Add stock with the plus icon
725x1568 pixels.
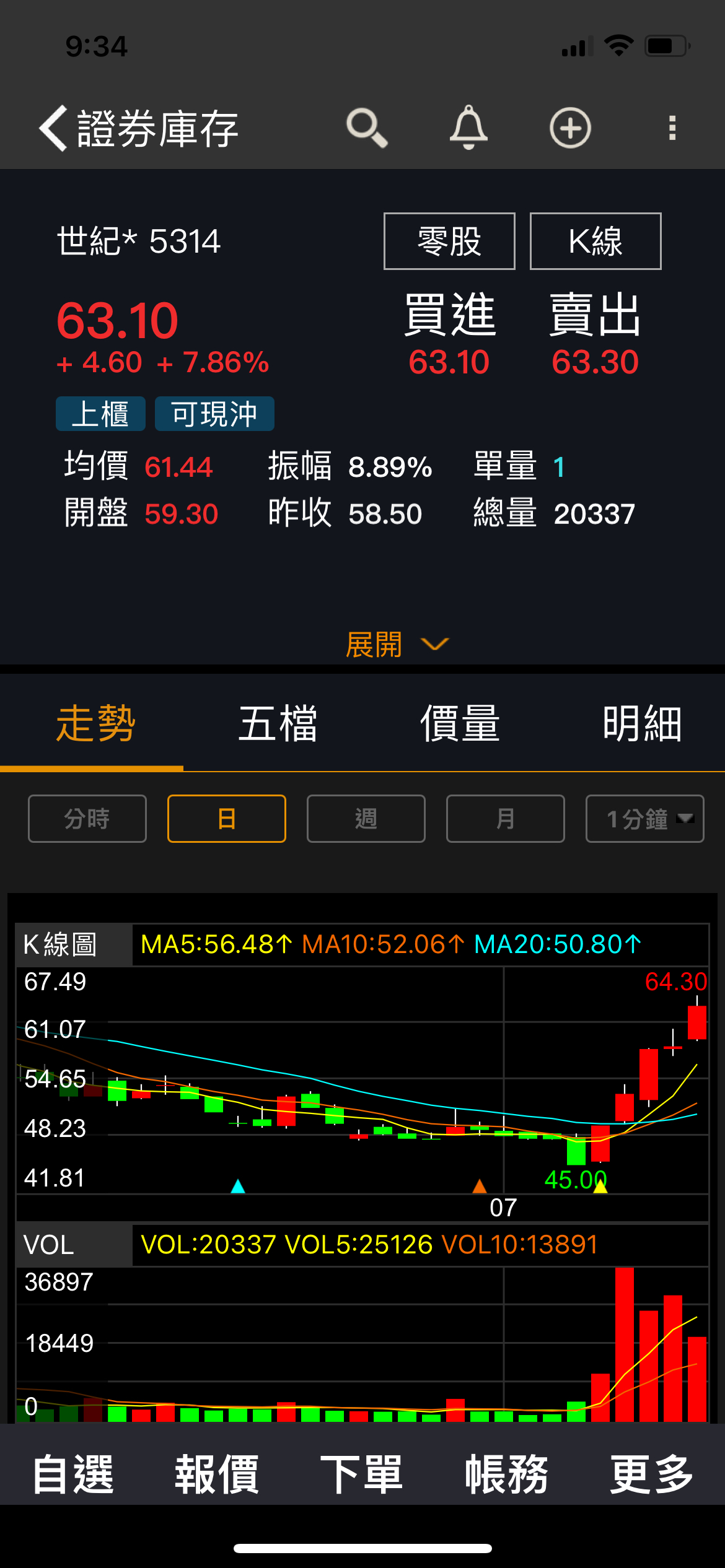point(570,128)
